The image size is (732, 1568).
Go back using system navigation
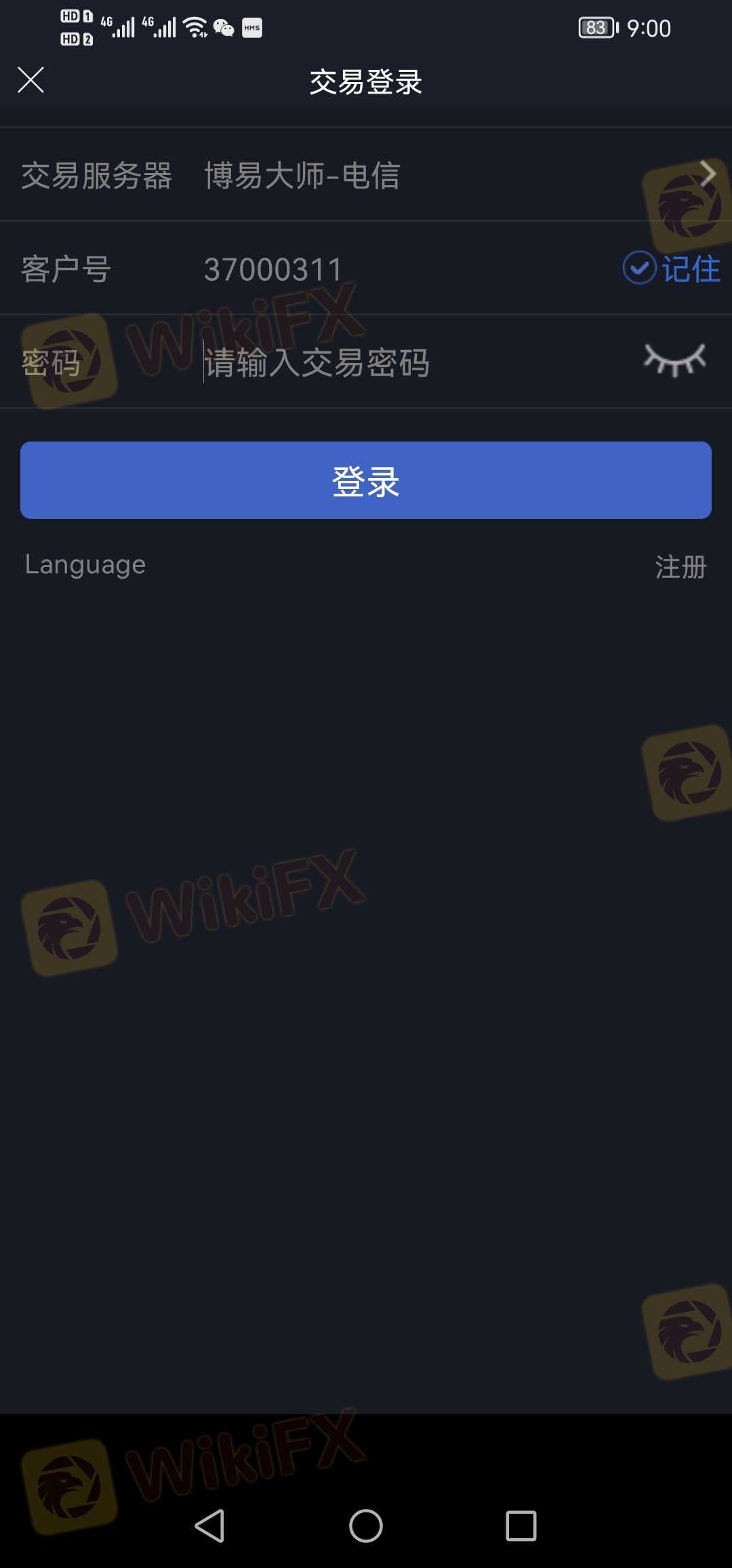(x=209, y=1526)
